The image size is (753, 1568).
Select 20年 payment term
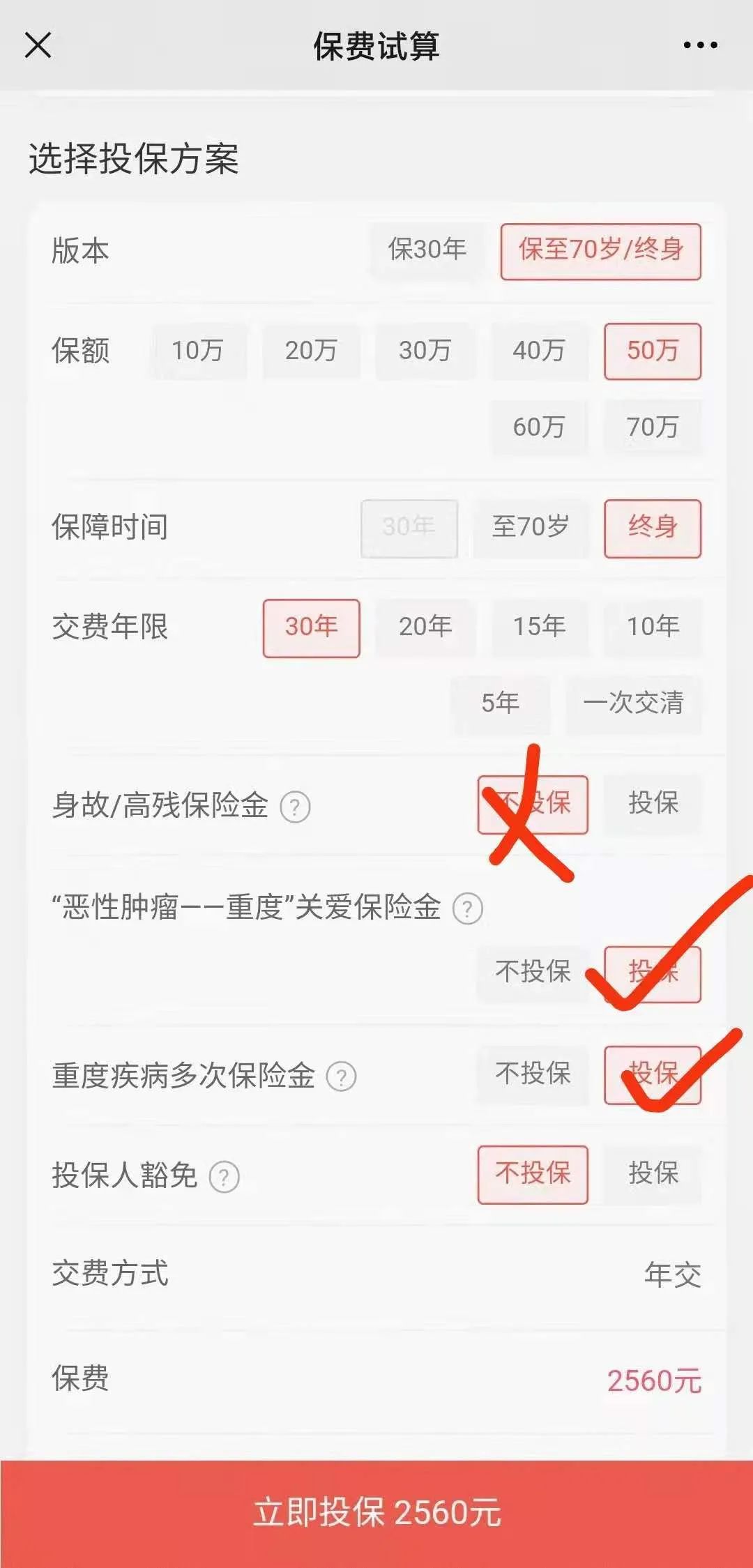click(425, 627)
